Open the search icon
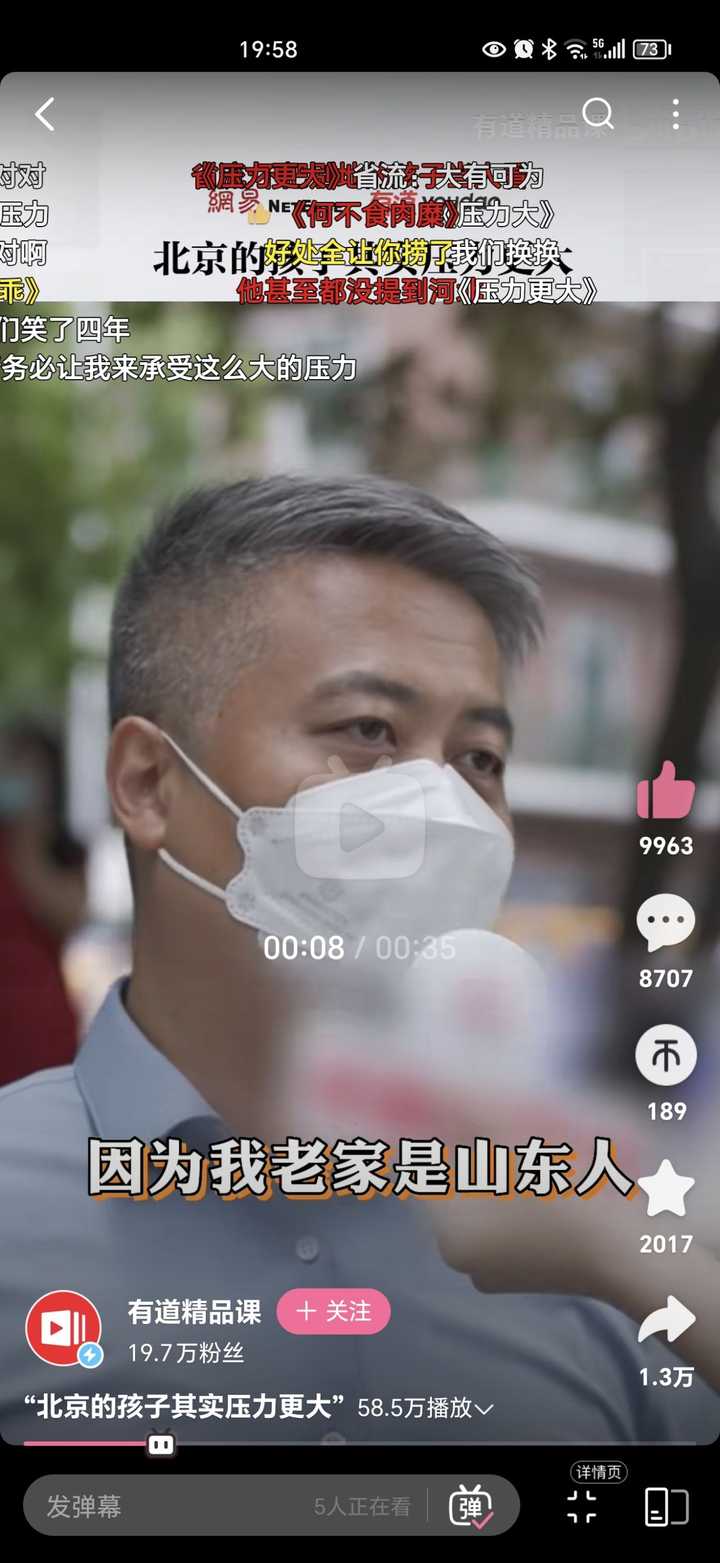 coord(598,113)
